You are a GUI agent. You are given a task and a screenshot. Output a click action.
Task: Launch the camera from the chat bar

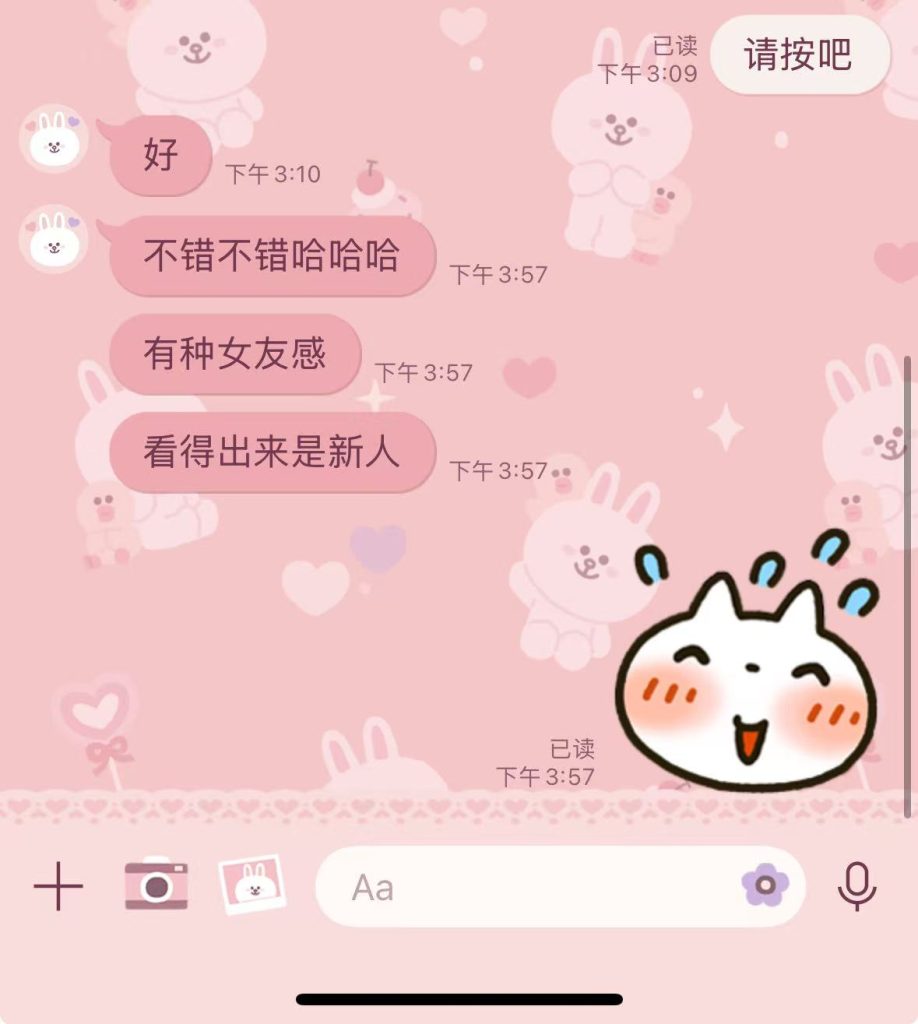(156, 885)
